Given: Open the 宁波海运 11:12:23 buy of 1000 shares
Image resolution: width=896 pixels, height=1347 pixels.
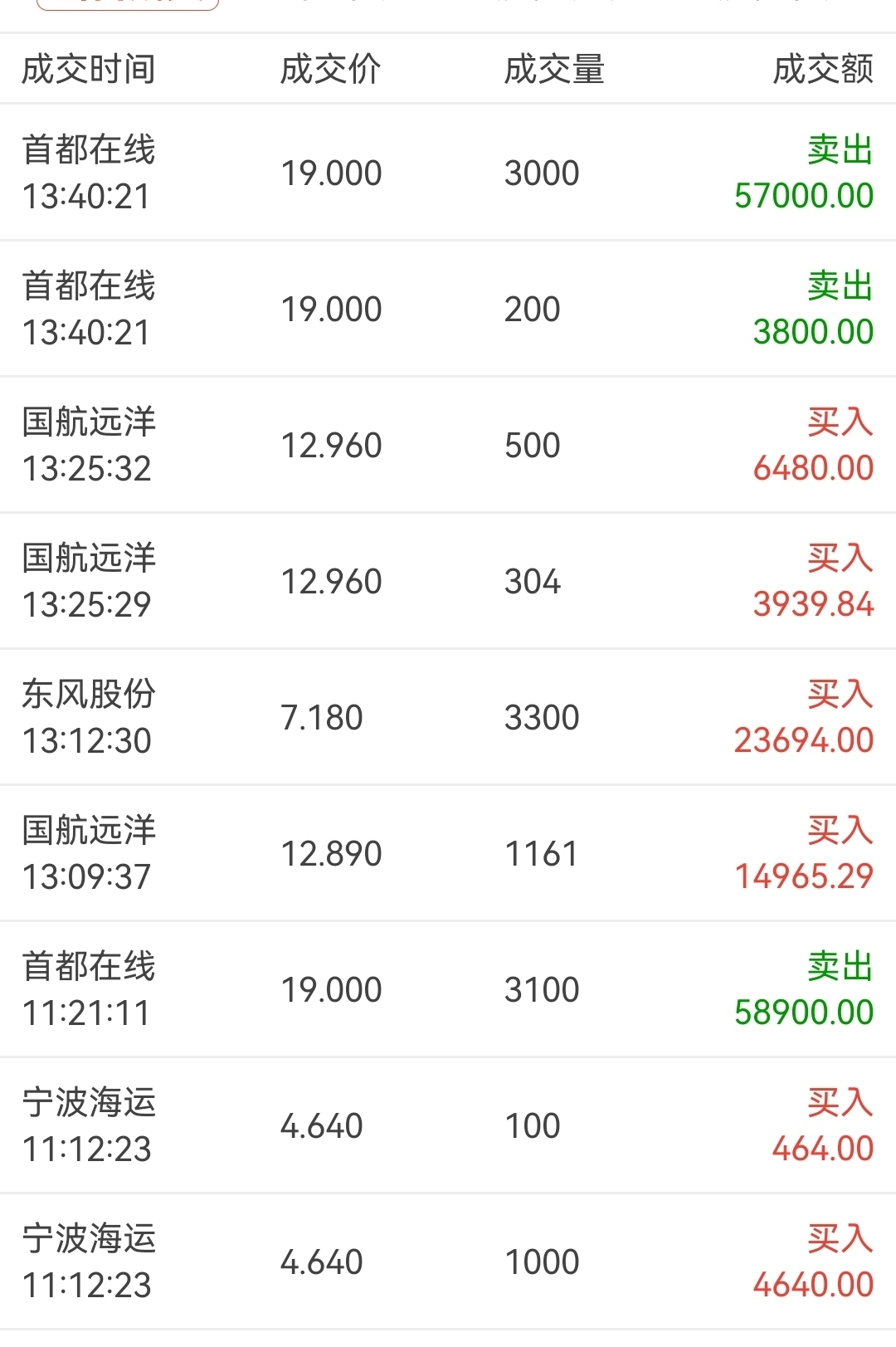Looking at the screenshot, I should 448,1261.
